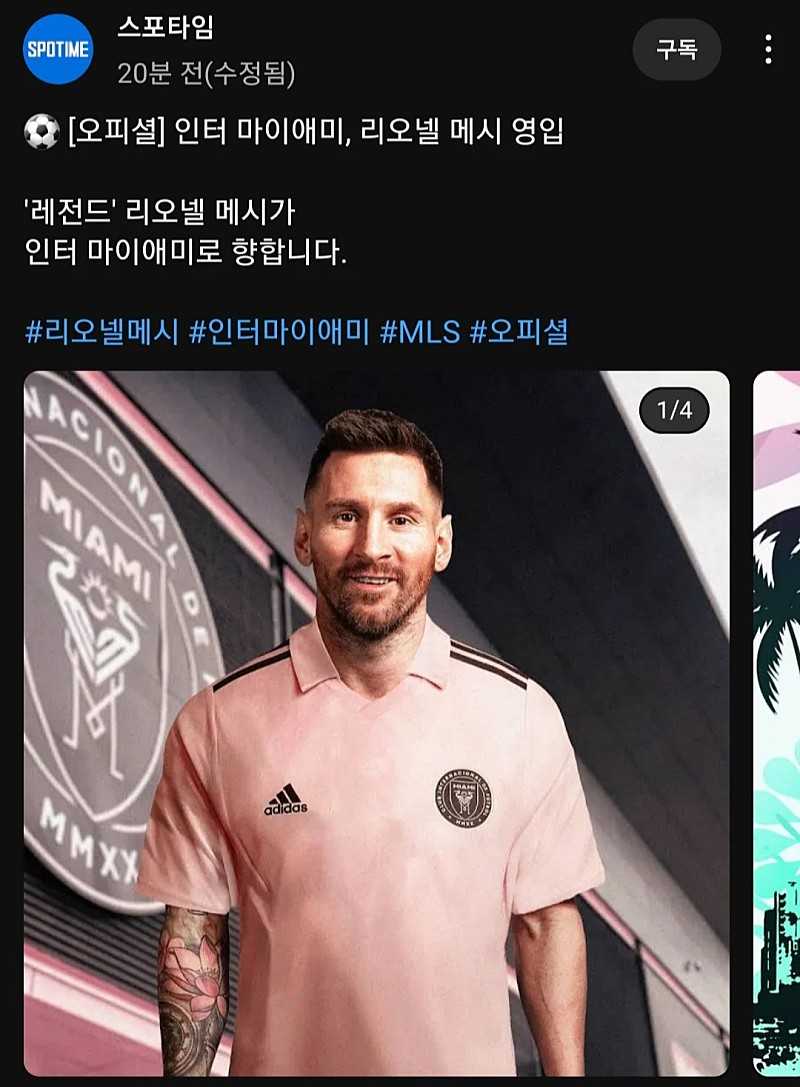Open the #MLS hashtag
Viewport: 800px width, 1087px height.
[420, 332]
